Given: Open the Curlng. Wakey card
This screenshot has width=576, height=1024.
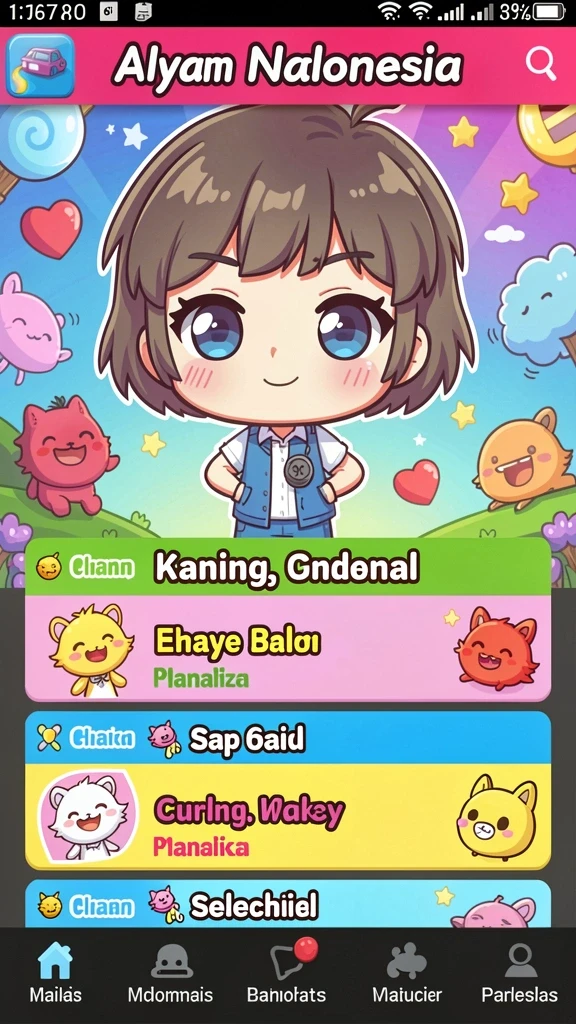Looking at the screenshot, I should click(288, 816).
